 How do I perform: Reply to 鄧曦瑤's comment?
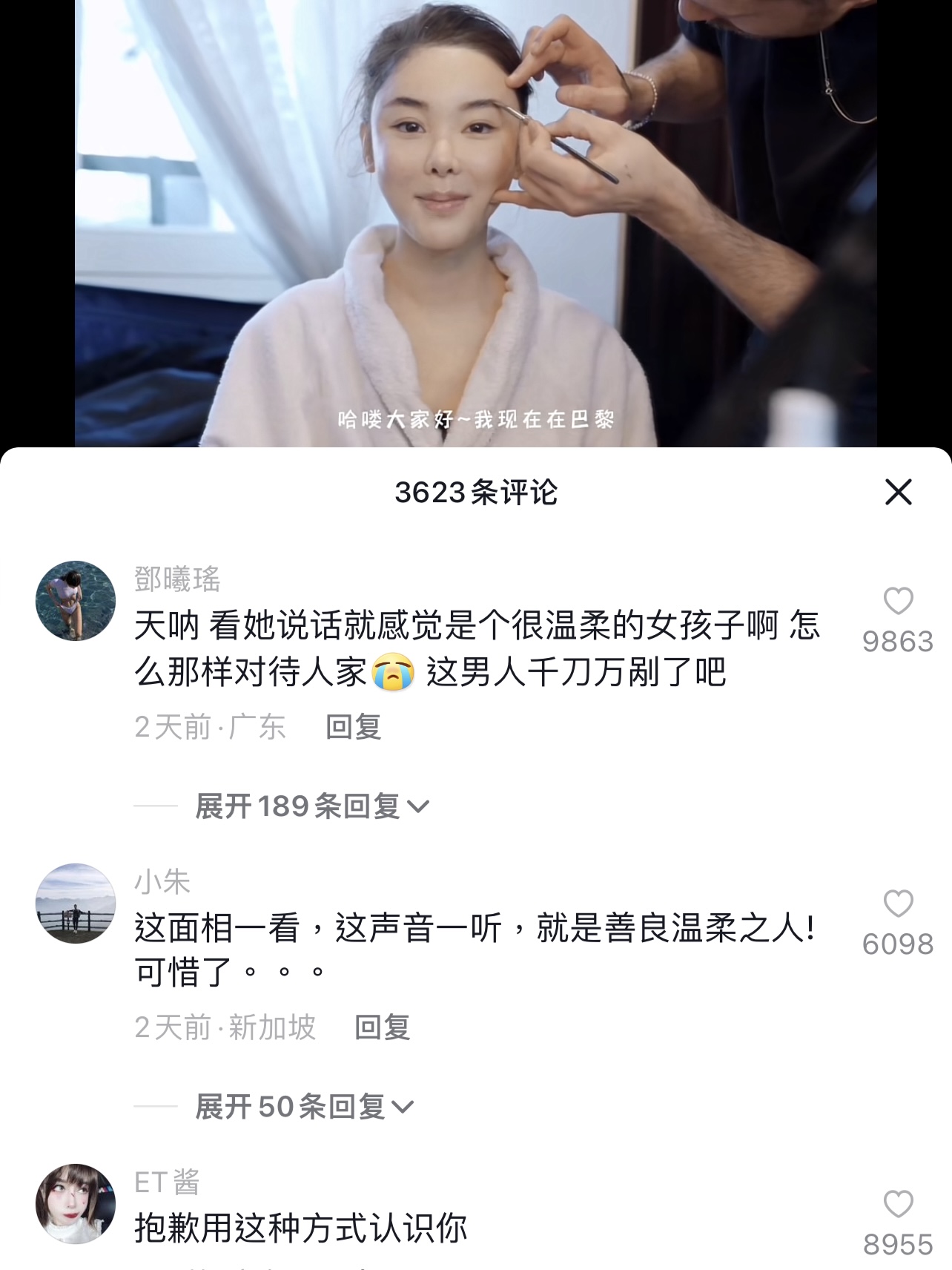pyautogui.click(x=353, y=727)
